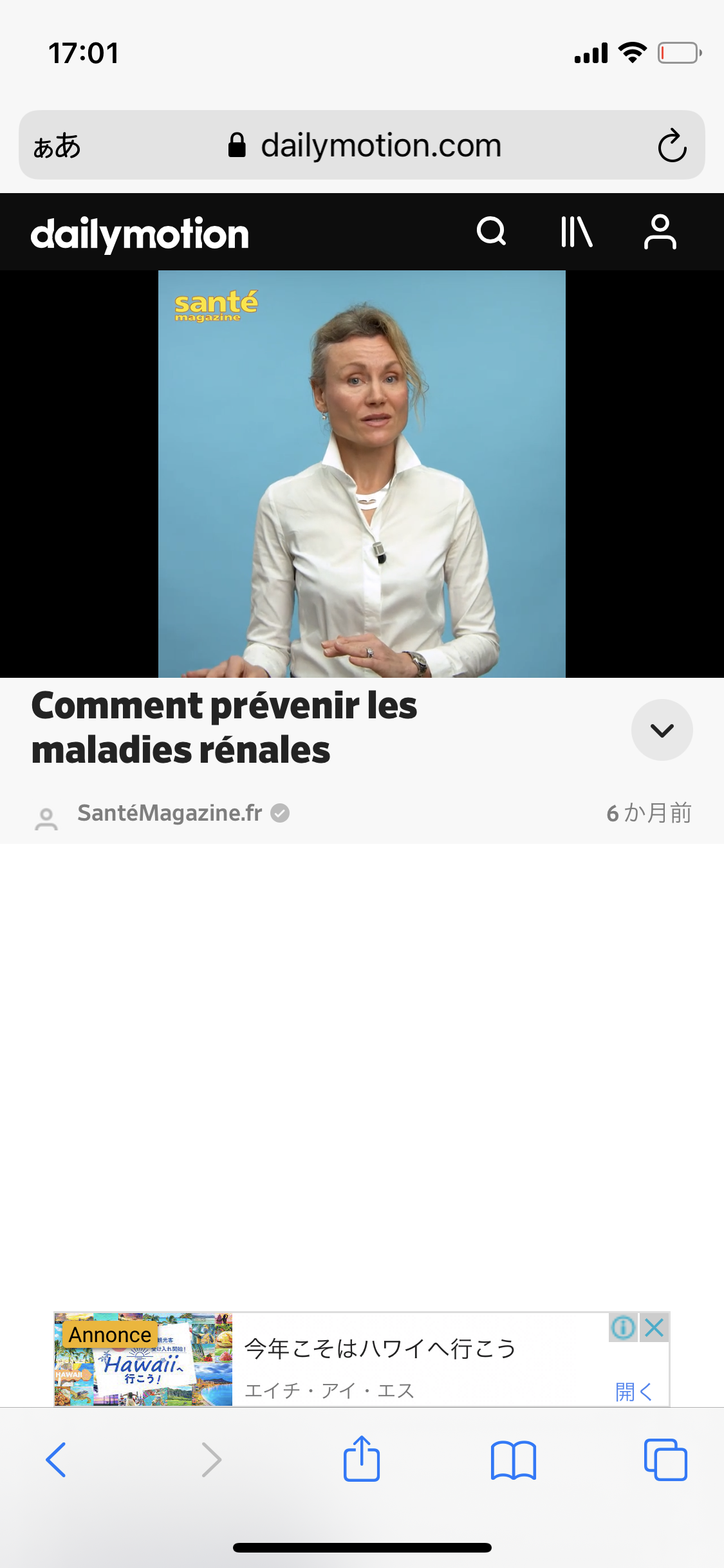The height and width of the screenshot is (1568, 724).
Task: Close the Hawaii ad banner
Action: click(654, 1327)
